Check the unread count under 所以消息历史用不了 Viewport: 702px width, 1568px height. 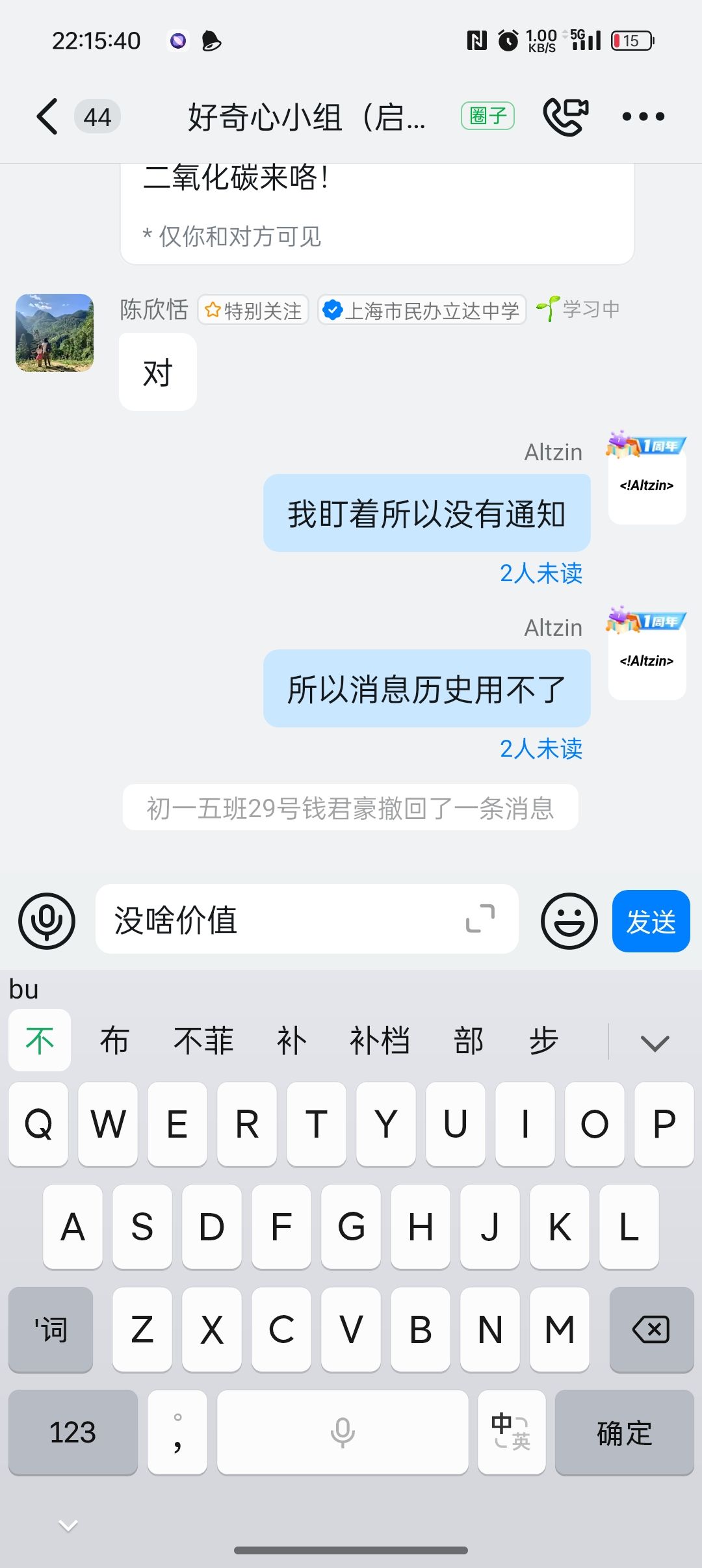tap(541, 749)
